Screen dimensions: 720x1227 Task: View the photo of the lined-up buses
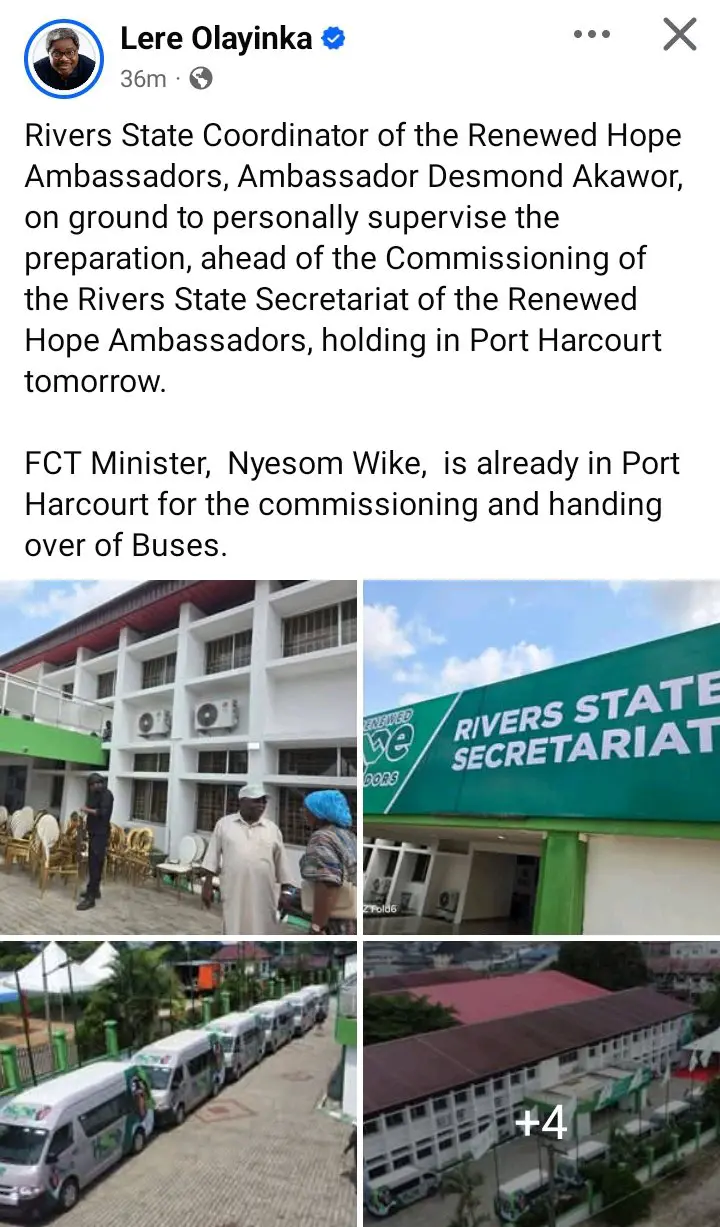click(x=178, y=1084)
